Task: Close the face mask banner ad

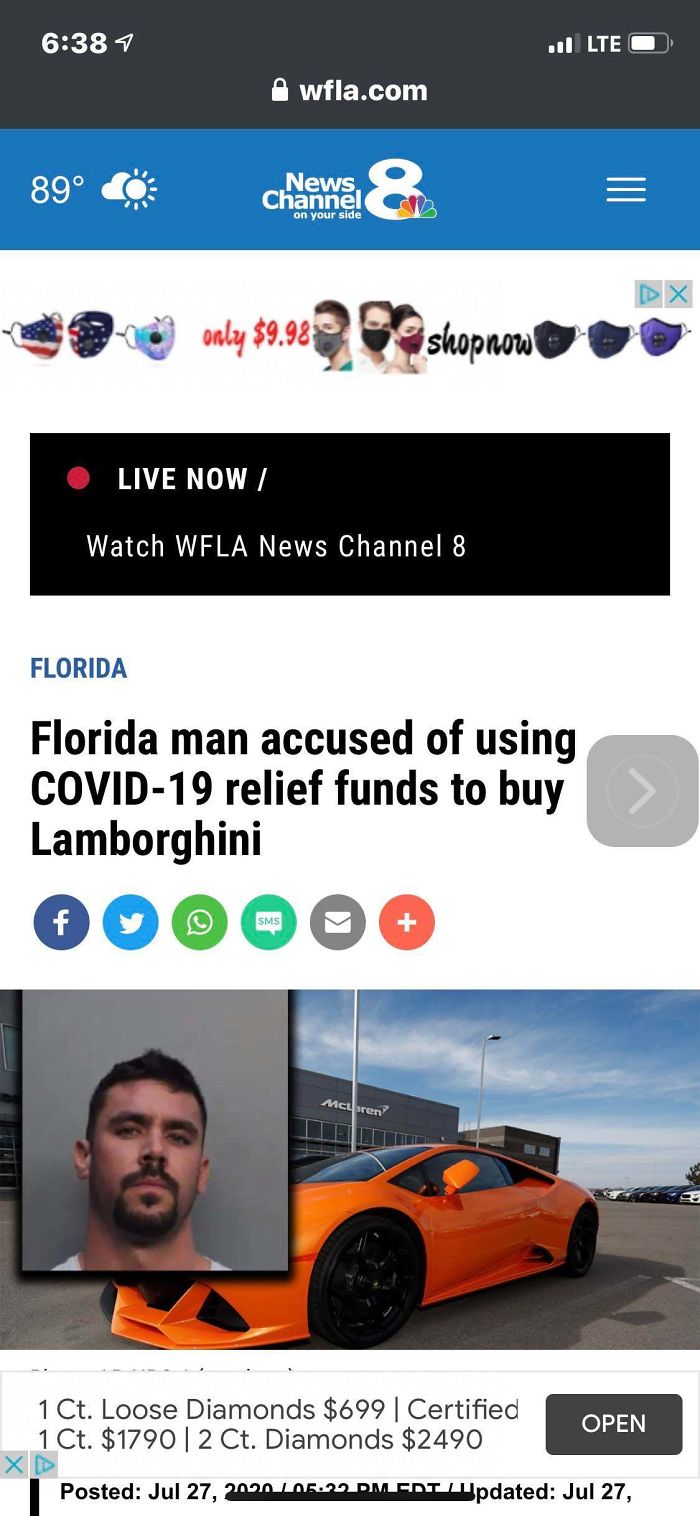Action: (x=679, y=294)
